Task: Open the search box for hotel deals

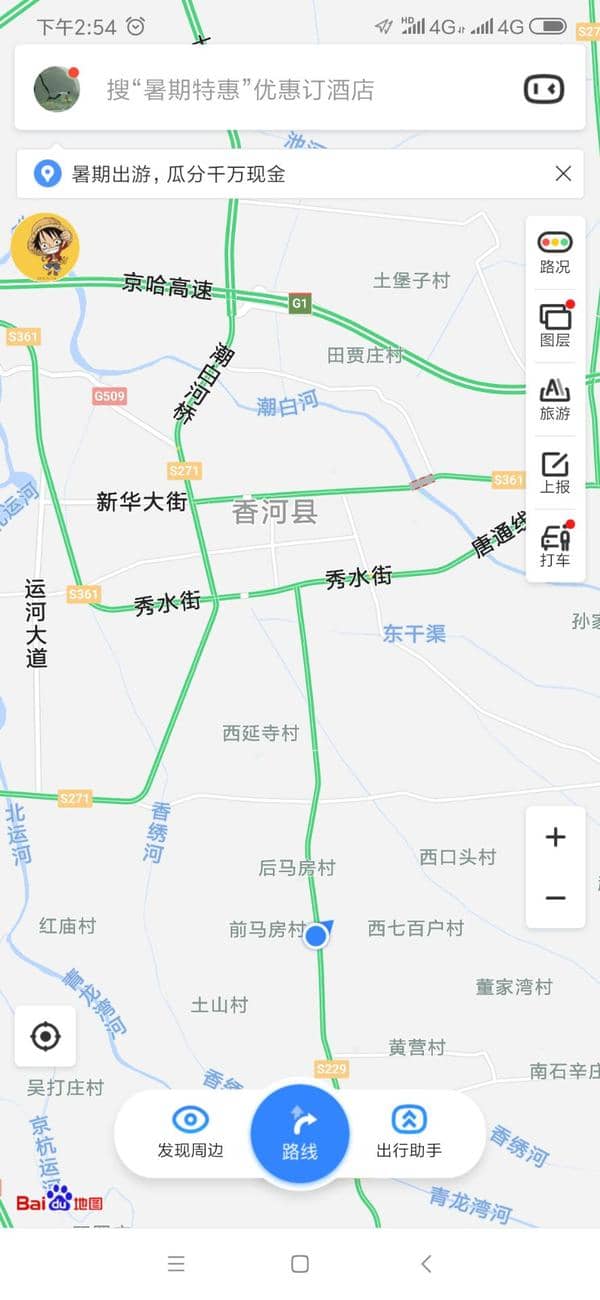Action: pyautogui.click(x=290, y=90)
